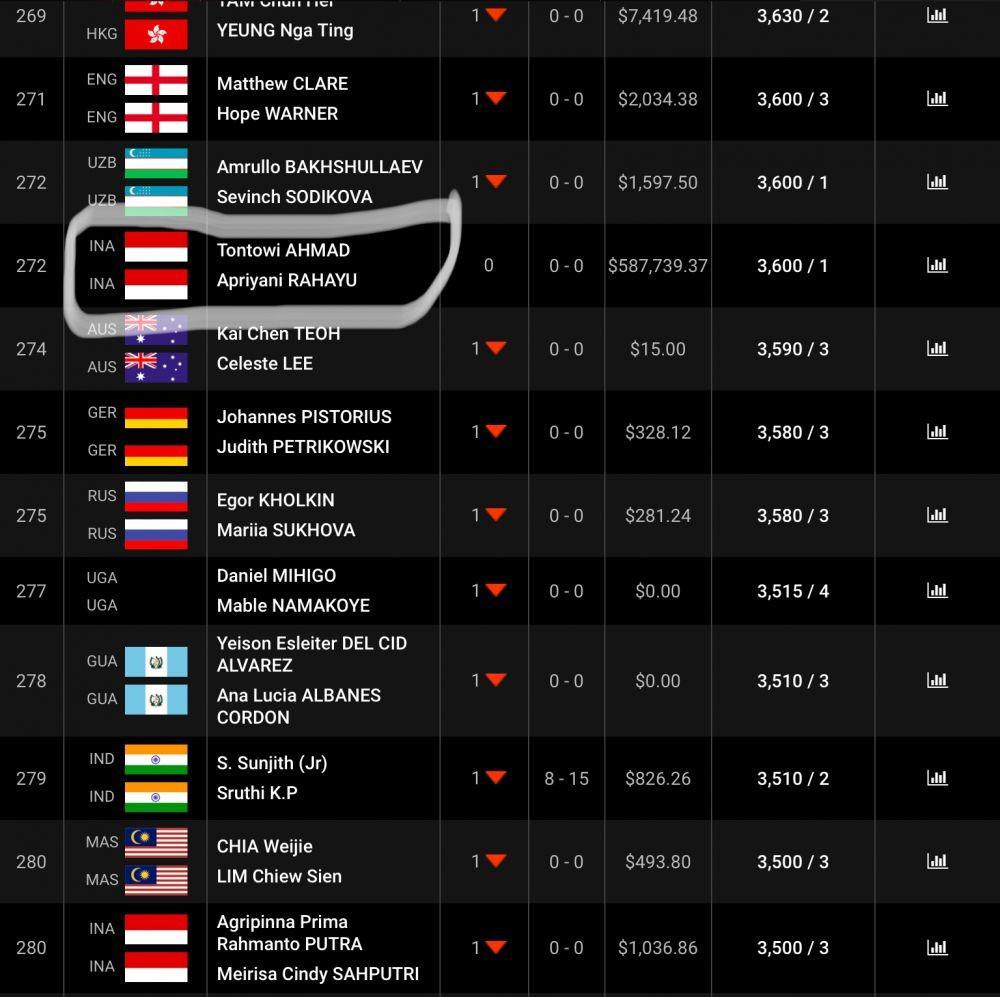View Hope WARNER's player profile
The image size is (1000, 997).
point(277,114)
